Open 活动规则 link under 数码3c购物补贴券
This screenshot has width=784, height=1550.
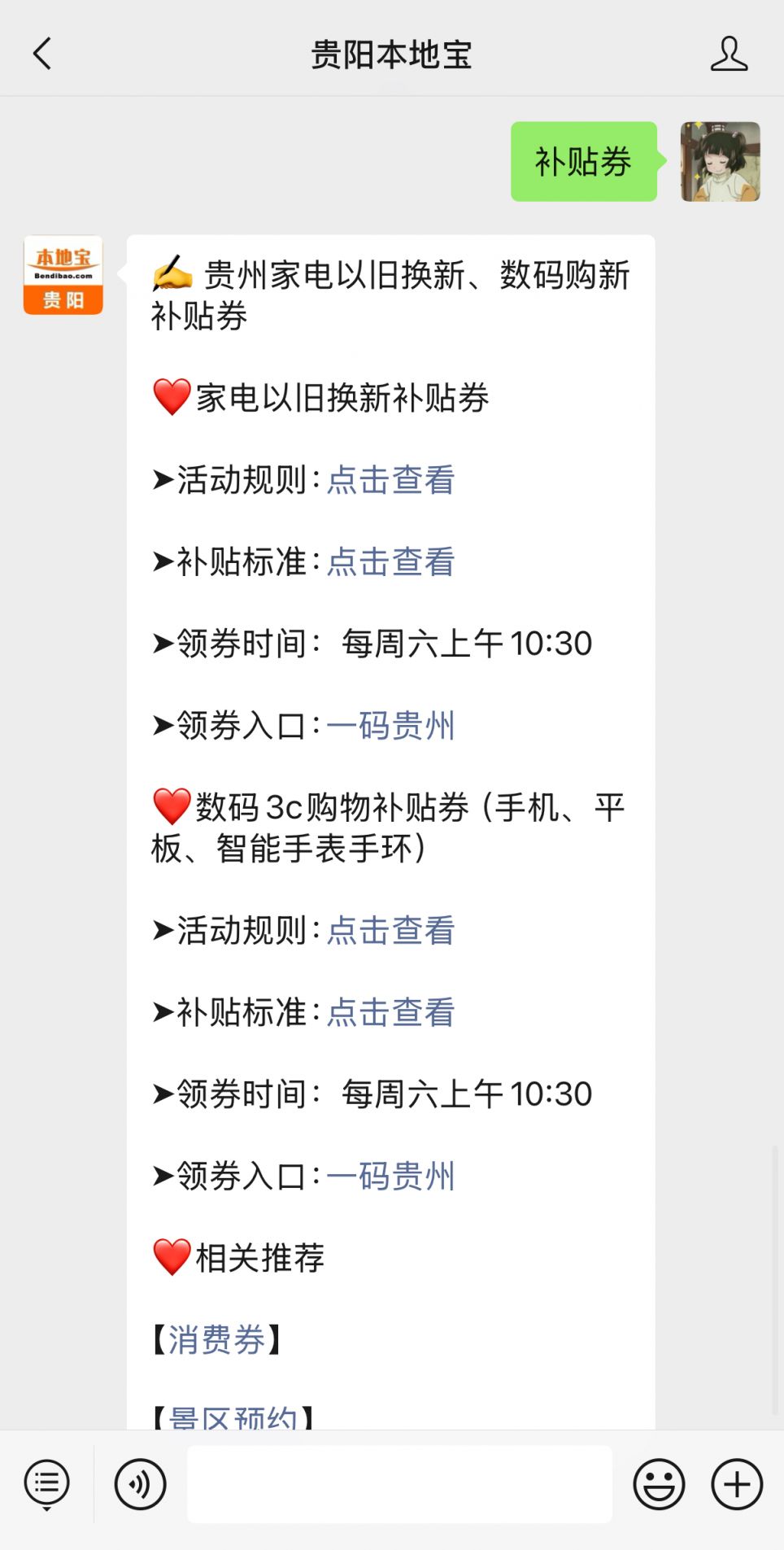point(390,930)
